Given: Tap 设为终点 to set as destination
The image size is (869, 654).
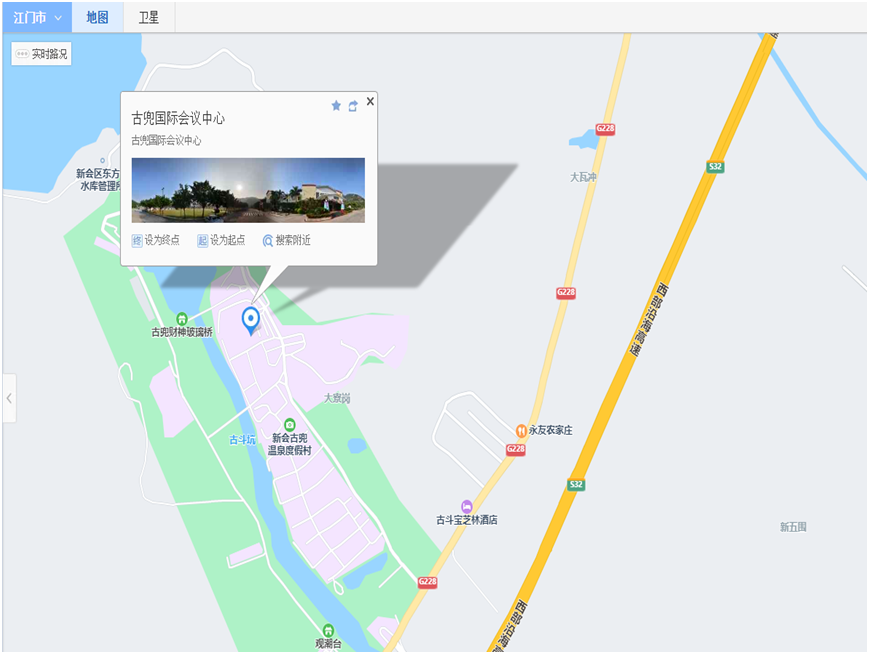Looking at the screenshot, I should (x=156, y=240).
